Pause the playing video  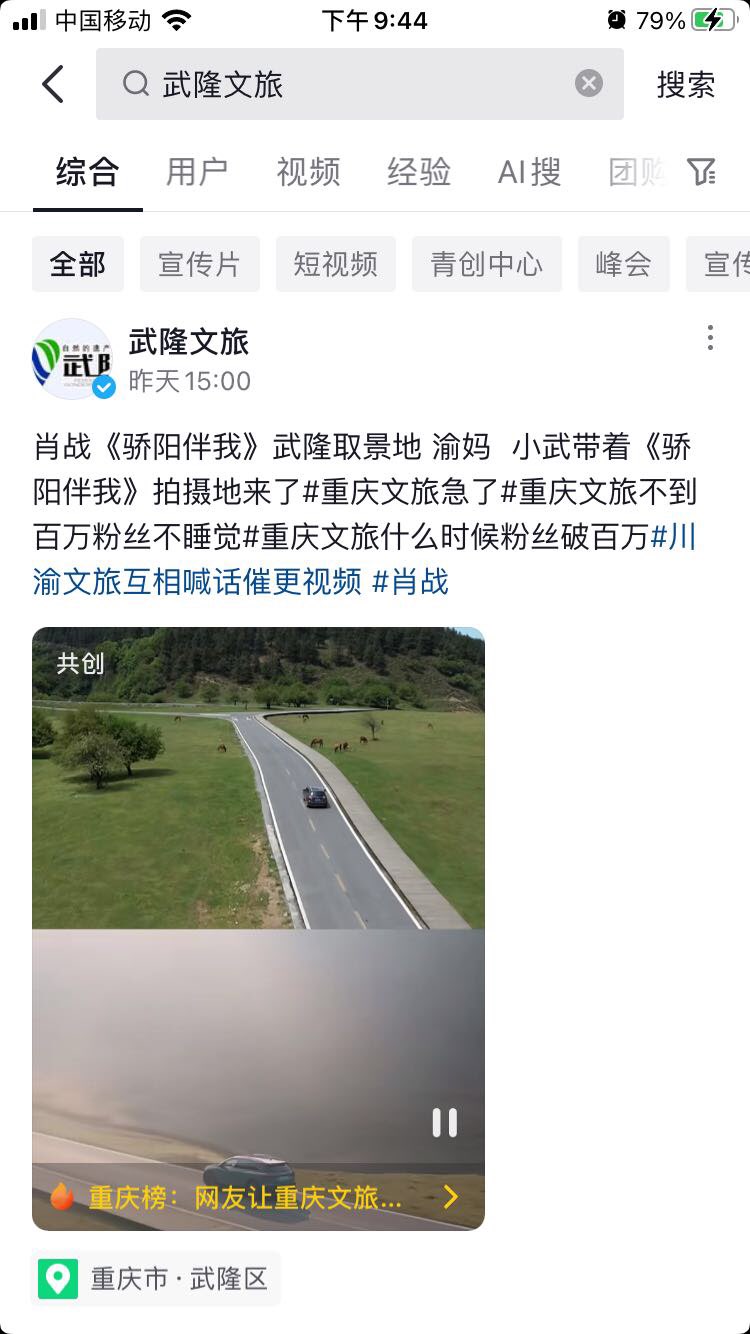(x=445, y=1123)
